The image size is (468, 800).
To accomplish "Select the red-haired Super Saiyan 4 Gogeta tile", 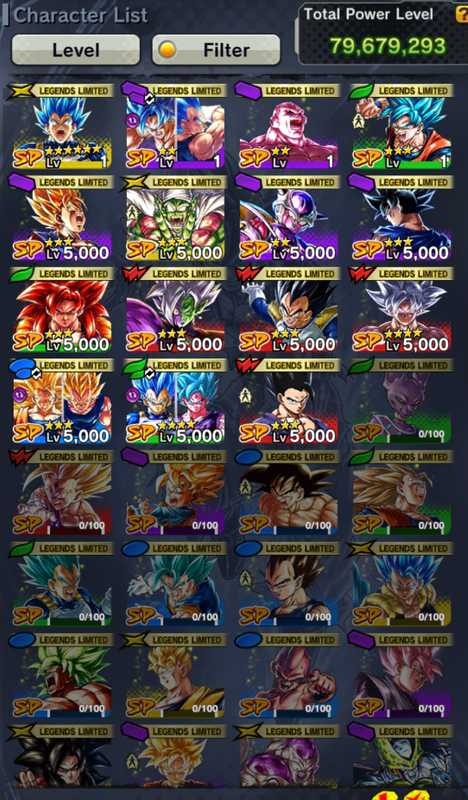I will pyautogui.click(x=61, y=310).
